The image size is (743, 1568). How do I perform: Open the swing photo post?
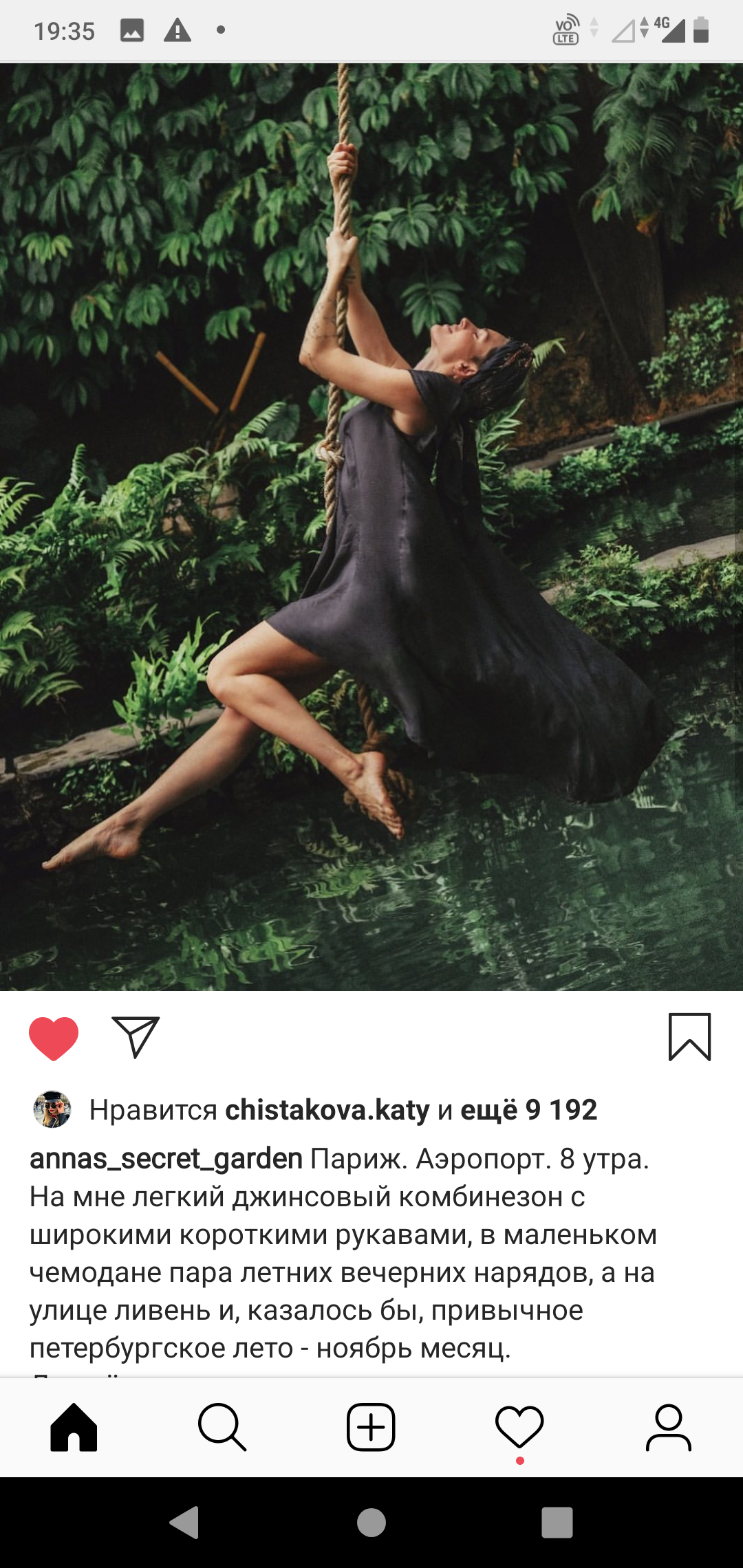pos(371,527)
